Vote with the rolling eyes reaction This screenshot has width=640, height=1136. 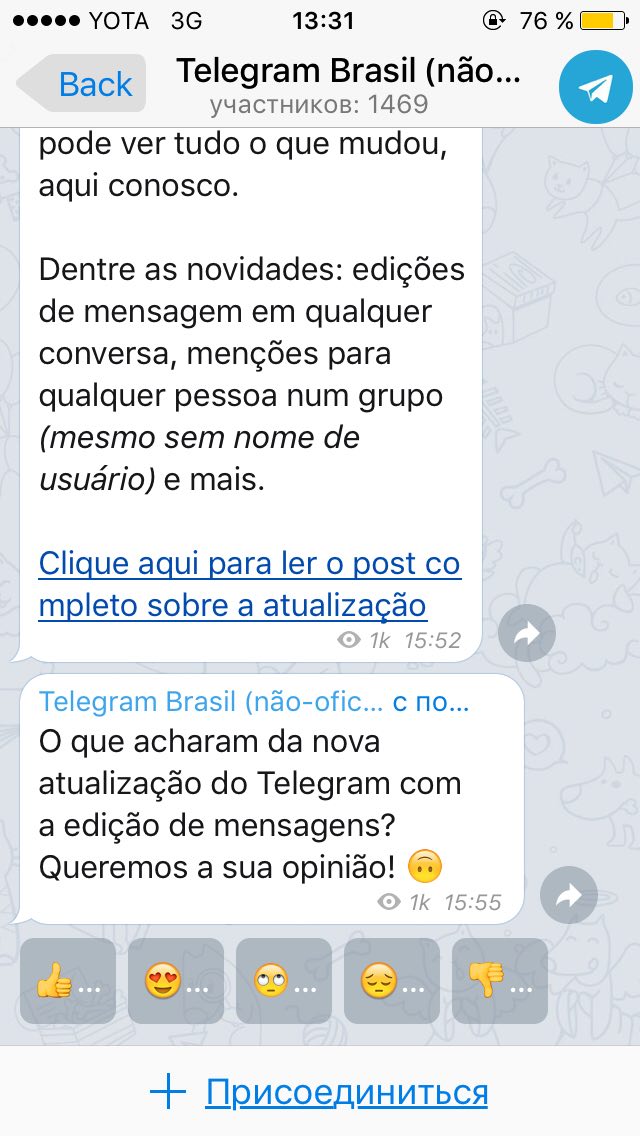pyautogui.click(x=284, y=981)
